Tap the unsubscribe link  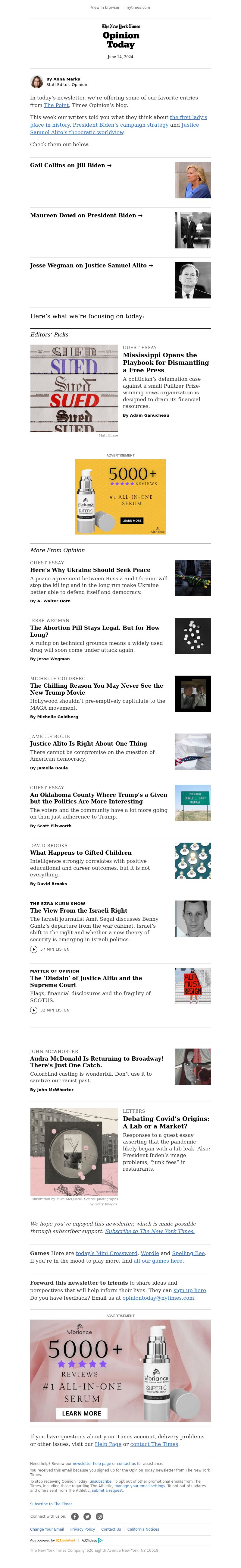(100, 1481)
